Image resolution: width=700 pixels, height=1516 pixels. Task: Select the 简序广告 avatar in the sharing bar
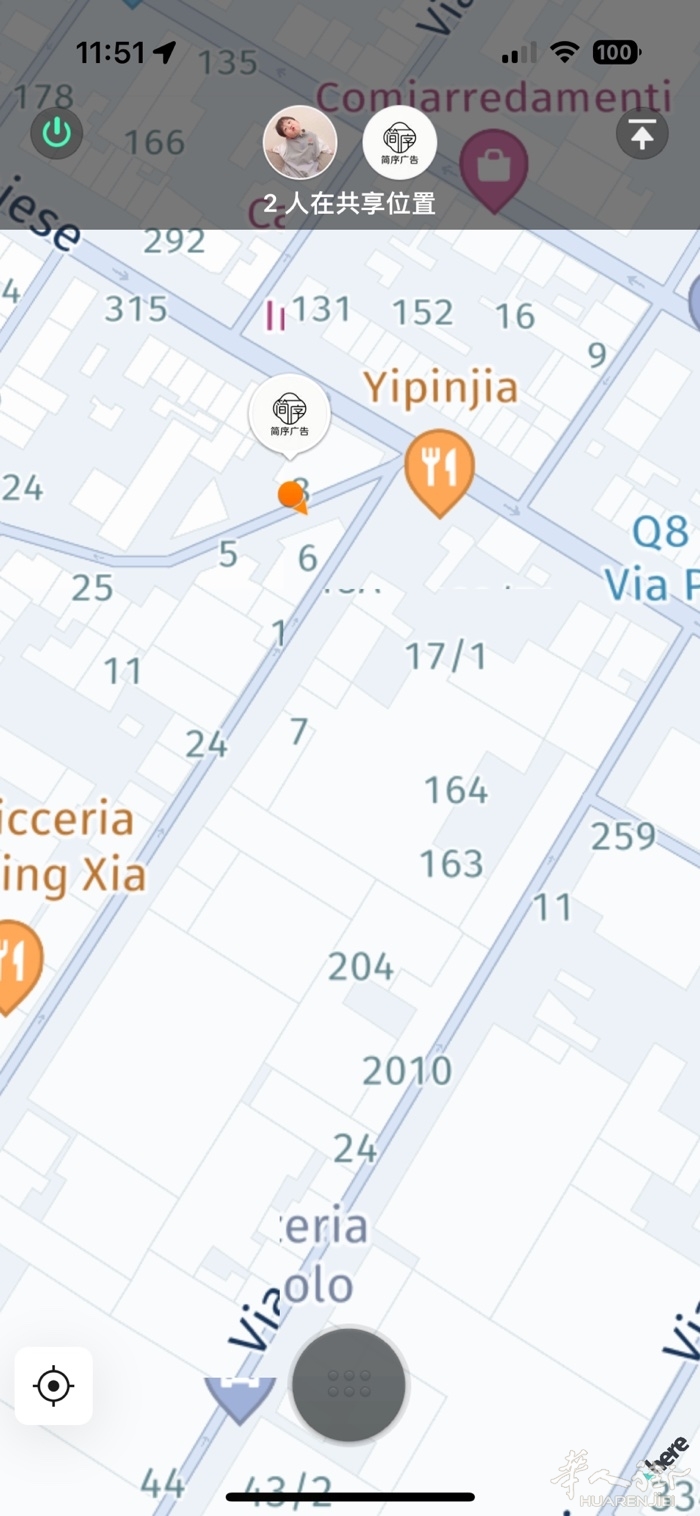pyautogui.click(x=399, y=142)
